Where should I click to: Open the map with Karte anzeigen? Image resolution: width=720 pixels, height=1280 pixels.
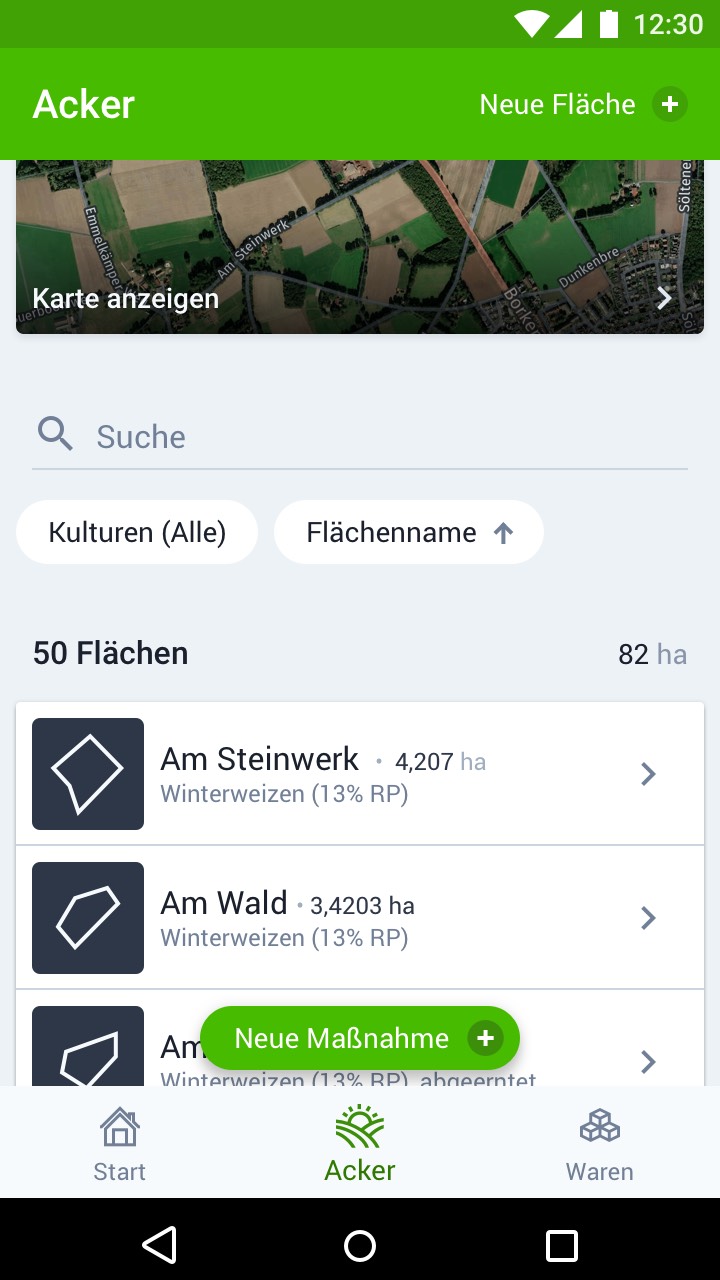tap(360, 247)
